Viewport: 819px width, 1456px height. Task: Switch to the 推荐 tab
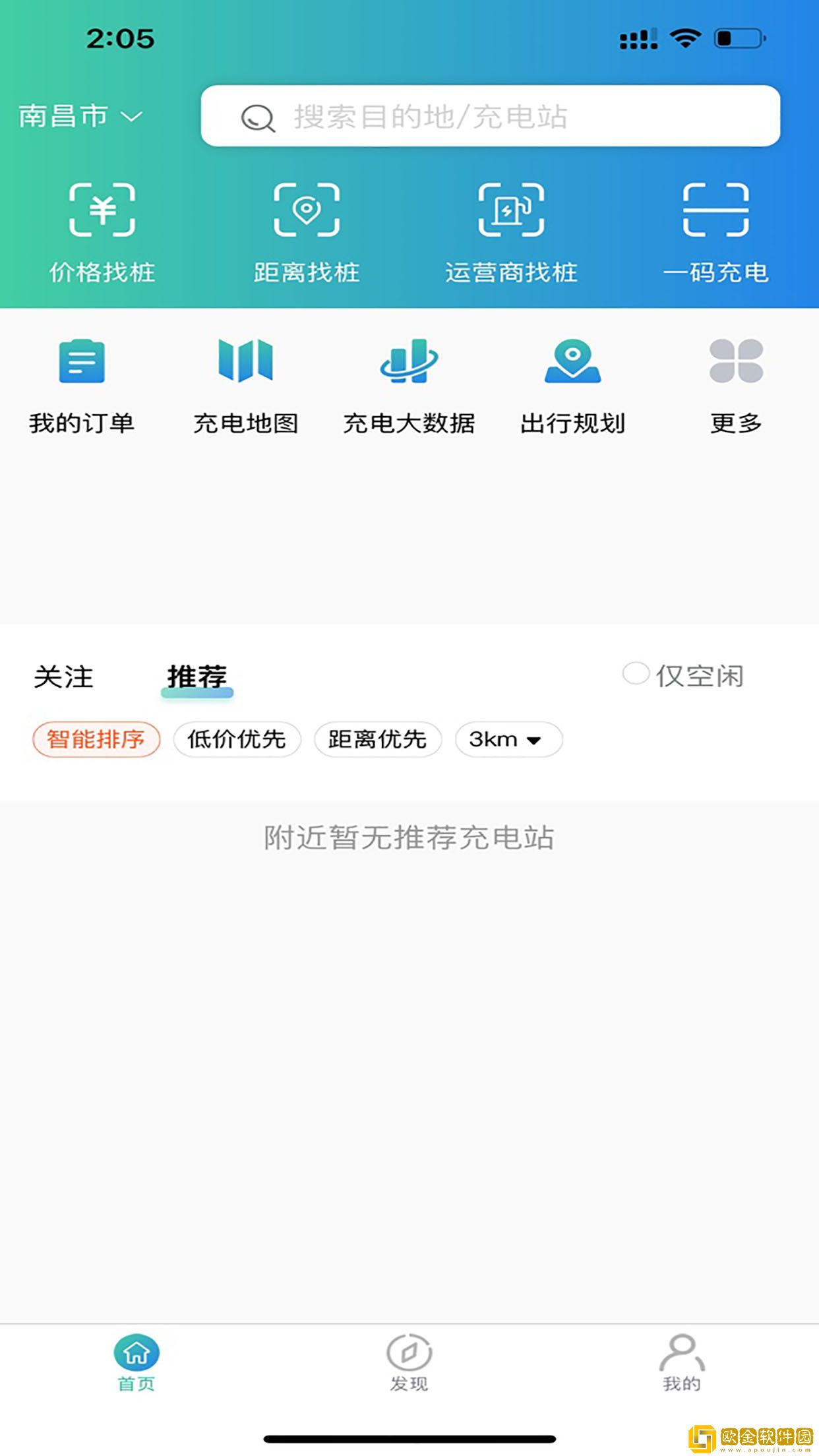[197, 677]
